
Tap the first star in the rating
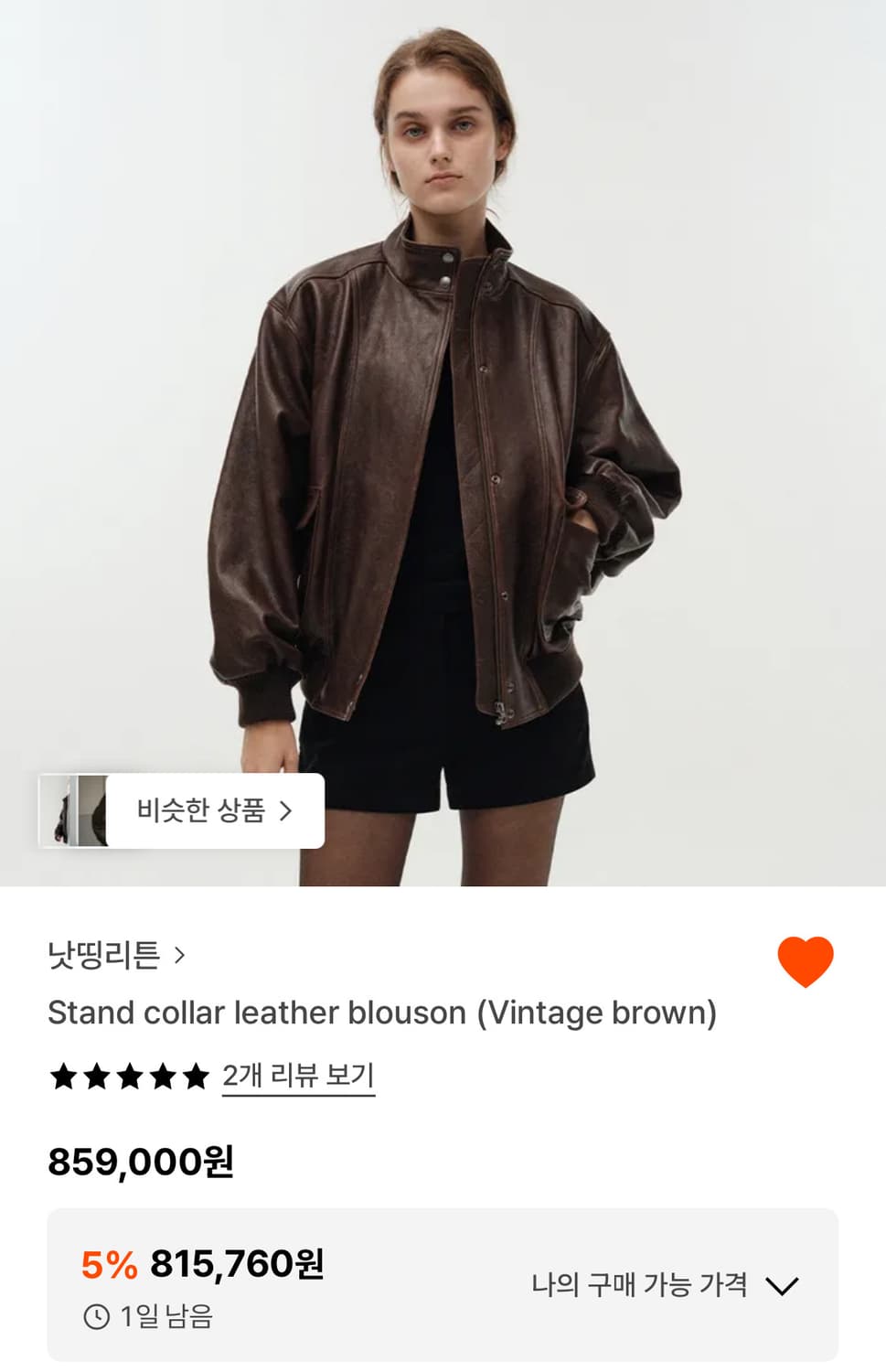pyautogui.click(x=62, y=1077)
